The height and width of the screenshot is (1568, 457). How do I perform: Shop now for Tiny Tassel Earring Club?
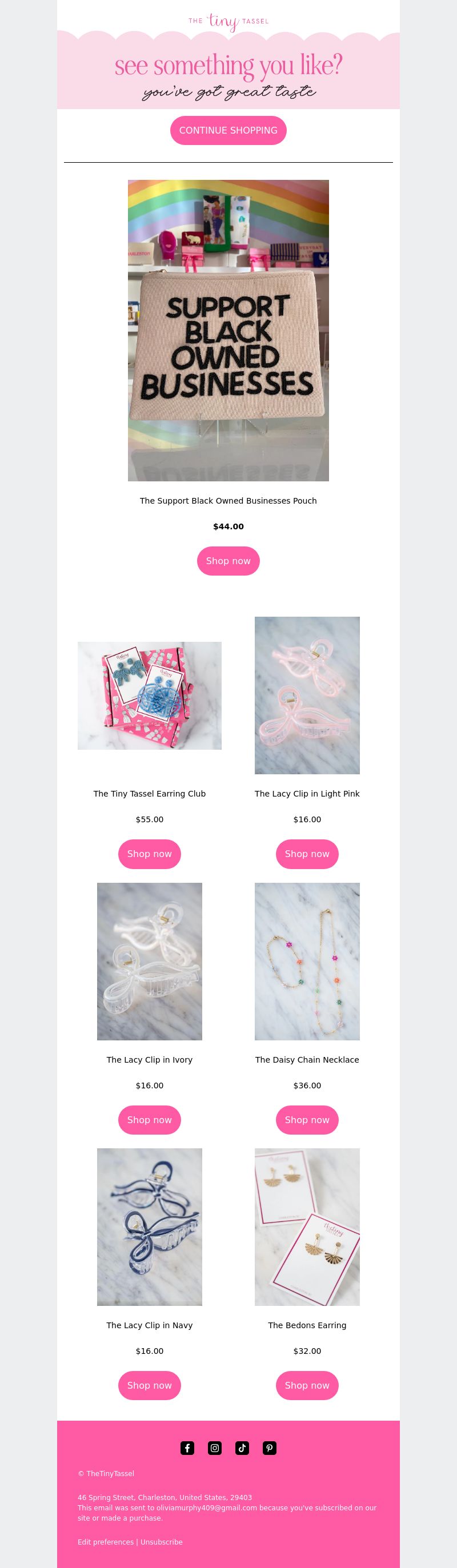[x=149, y=854]
